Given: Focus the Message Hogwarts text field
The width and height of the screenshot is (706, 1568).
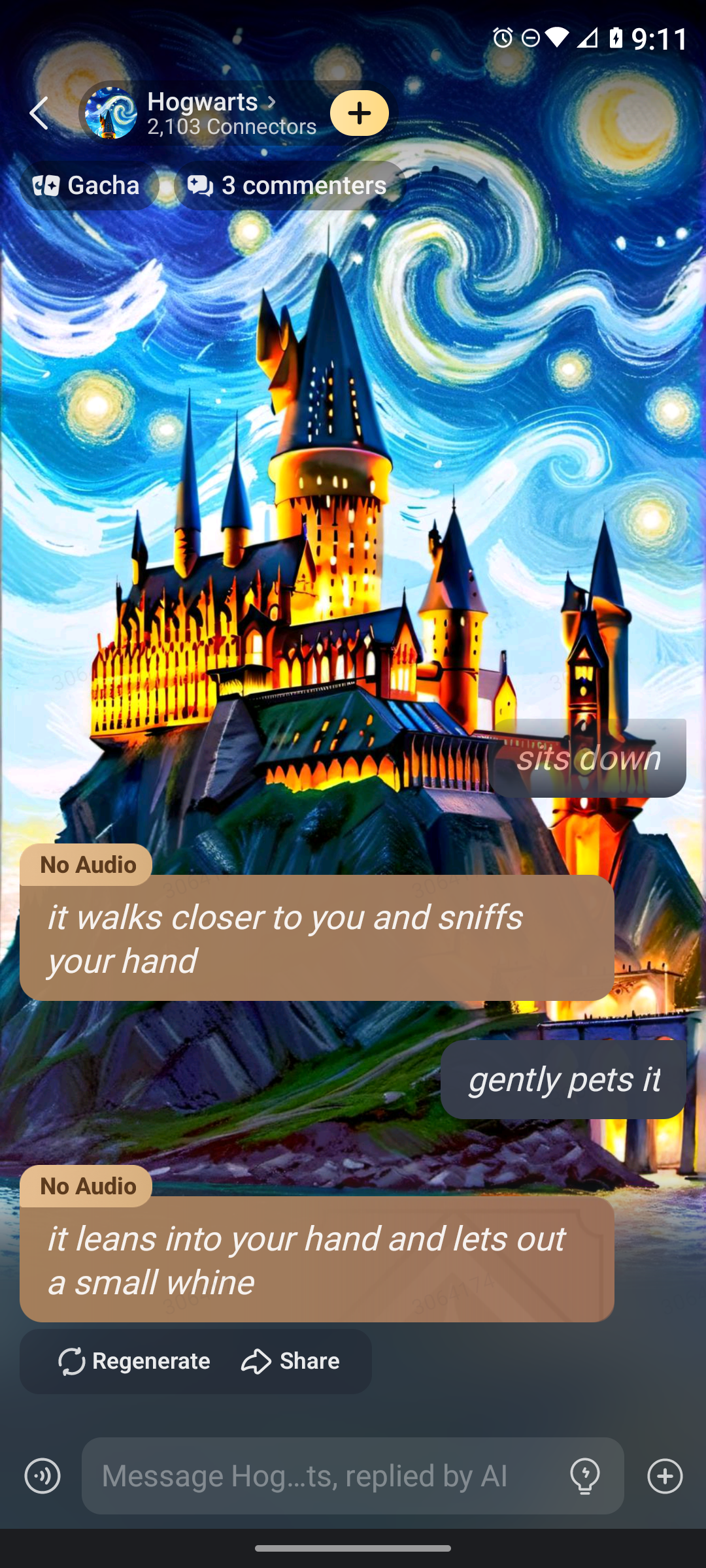Looking at the screenshot, I should click(x=320, y=1476).
